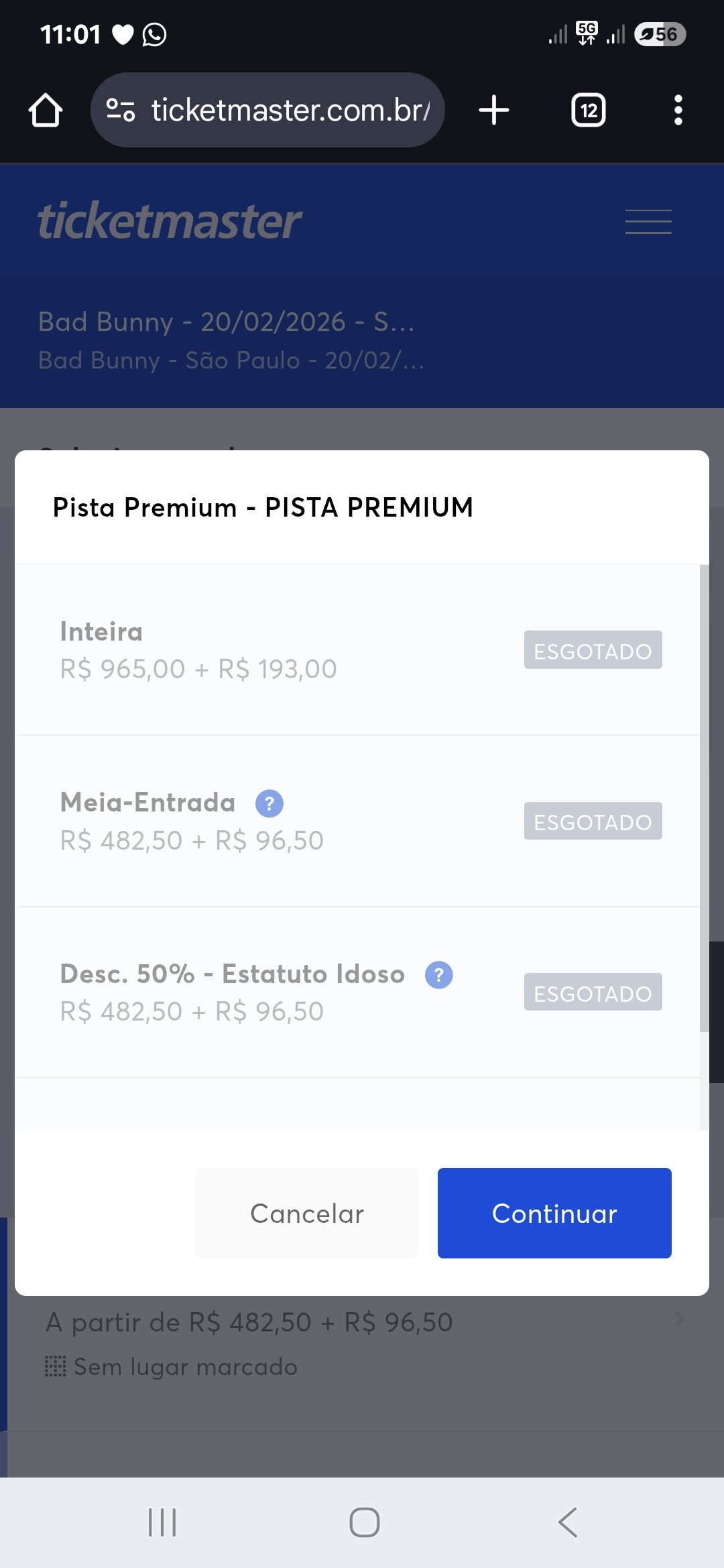This screenshot has height=1568, width=724.
Task: Tap the Continuar button
Action: click(554, 1213)
